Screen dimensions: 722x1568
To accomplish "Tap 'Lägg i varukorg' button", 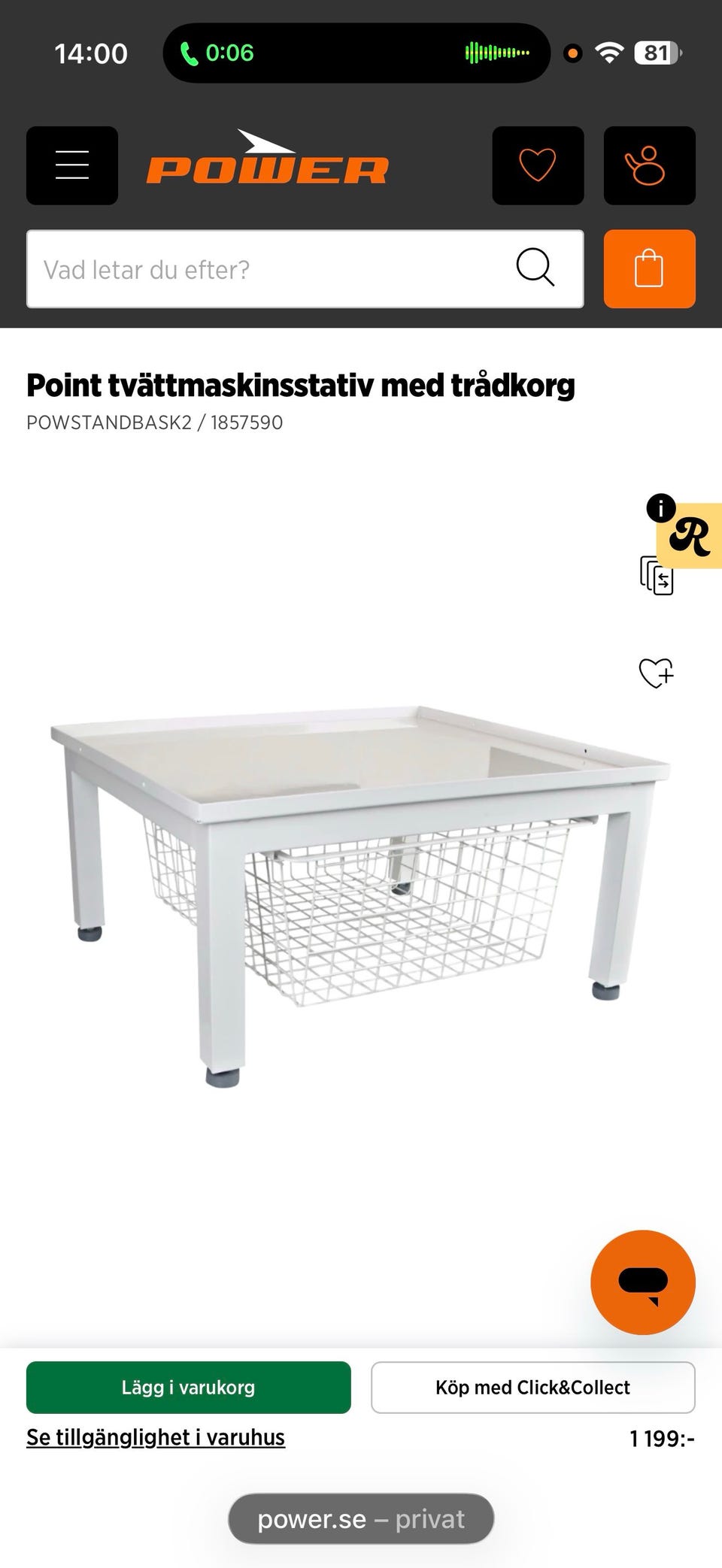I will tap(188, 1387).
